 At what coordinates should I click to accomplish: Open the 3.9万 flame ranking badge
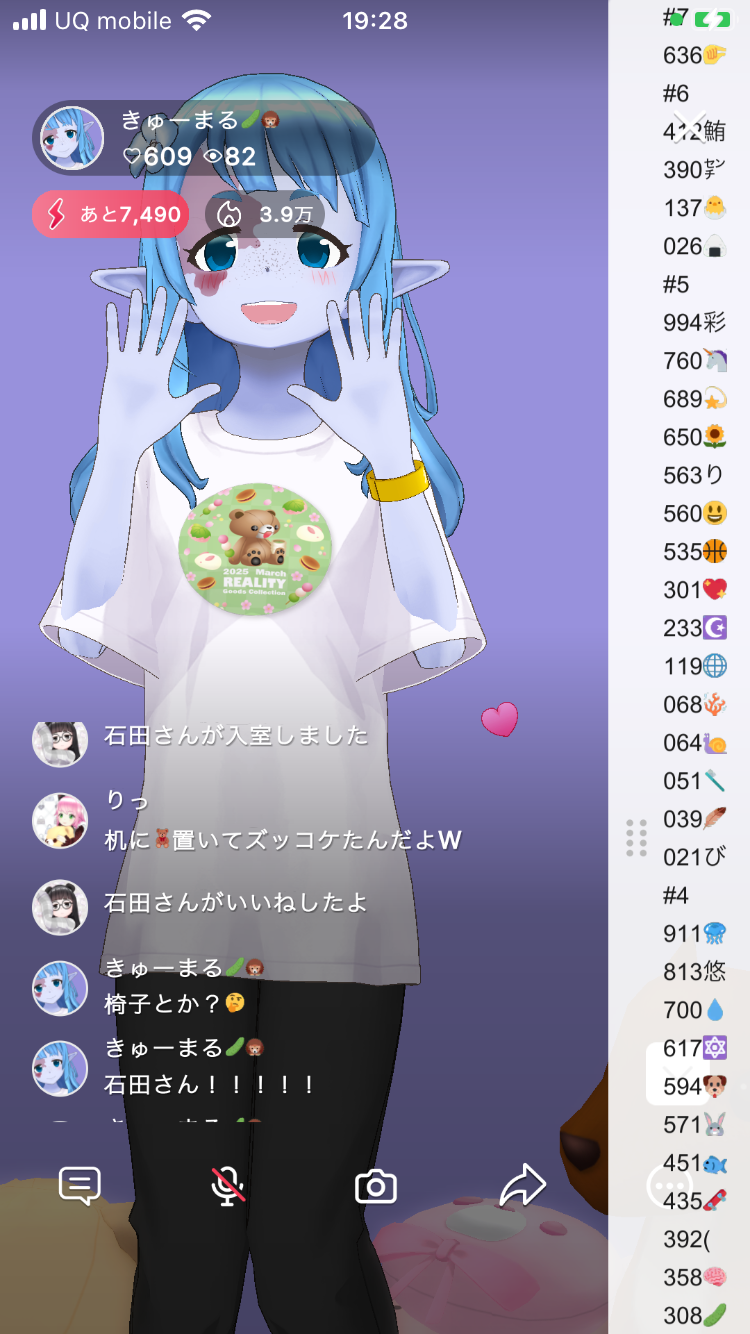pyautogui.click(x=264, y=214)
